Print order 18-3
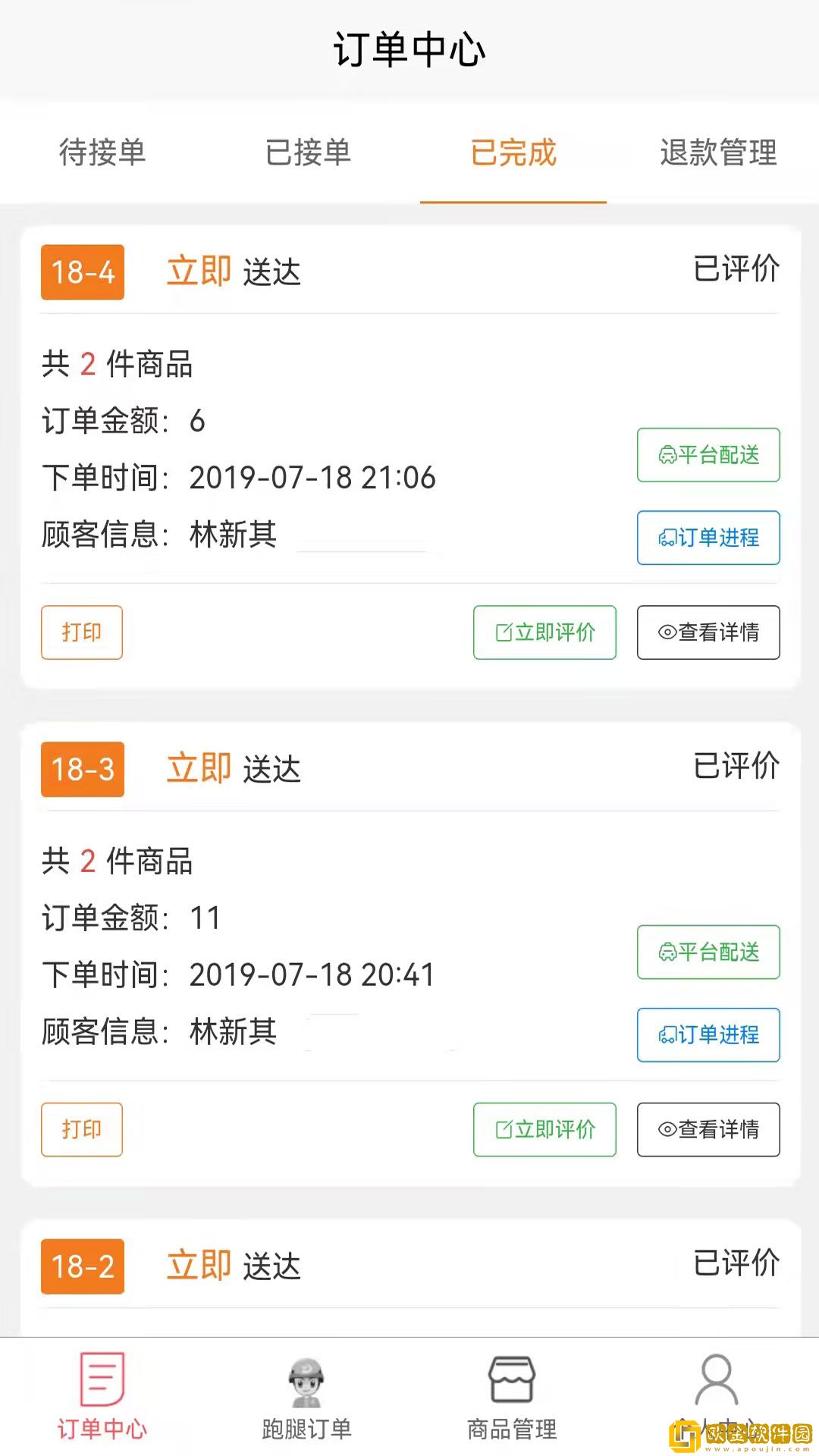This screenshot has height=1456, width=819. pos(82,1129)
